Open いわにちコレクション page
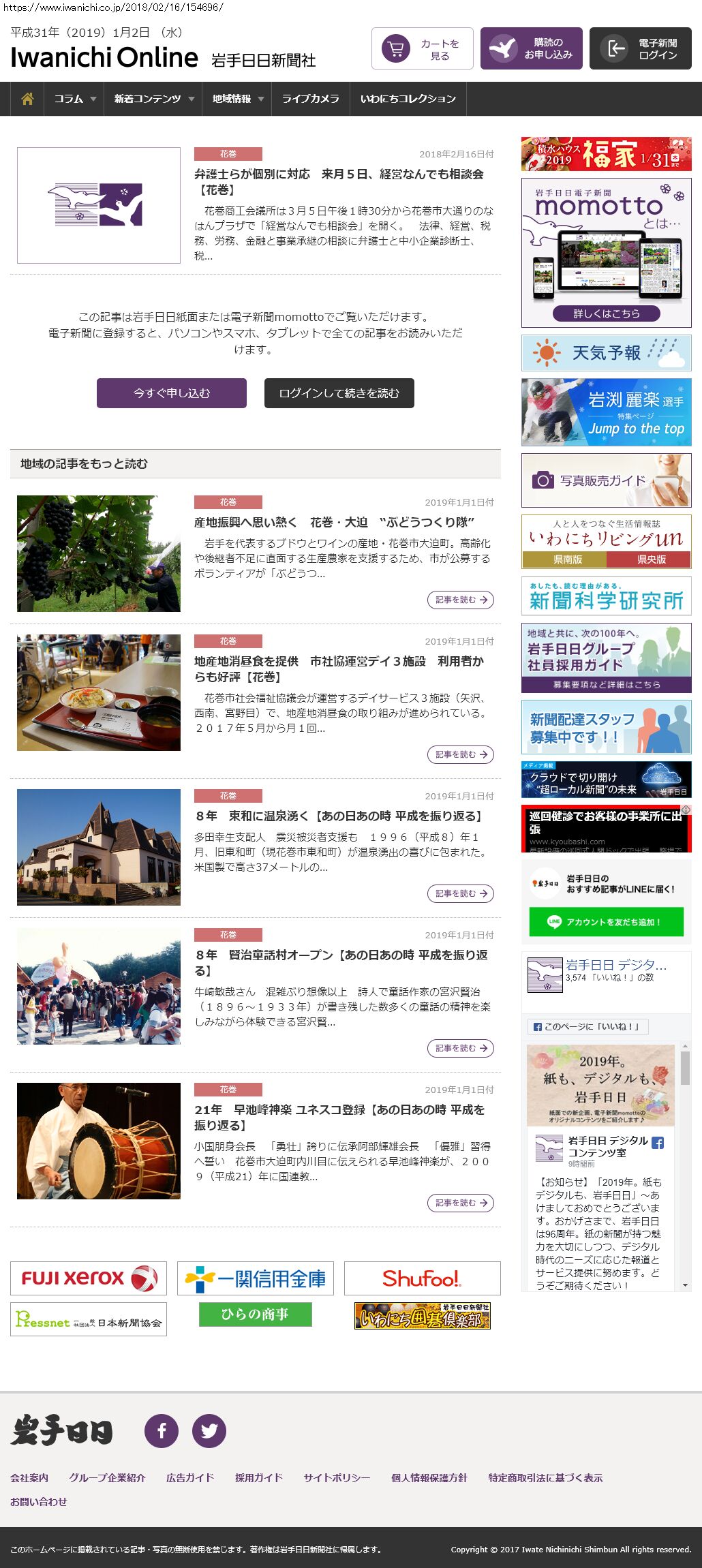Image resolution: width=702 pixels, height=1568 pixels. [x=408, y=99]
